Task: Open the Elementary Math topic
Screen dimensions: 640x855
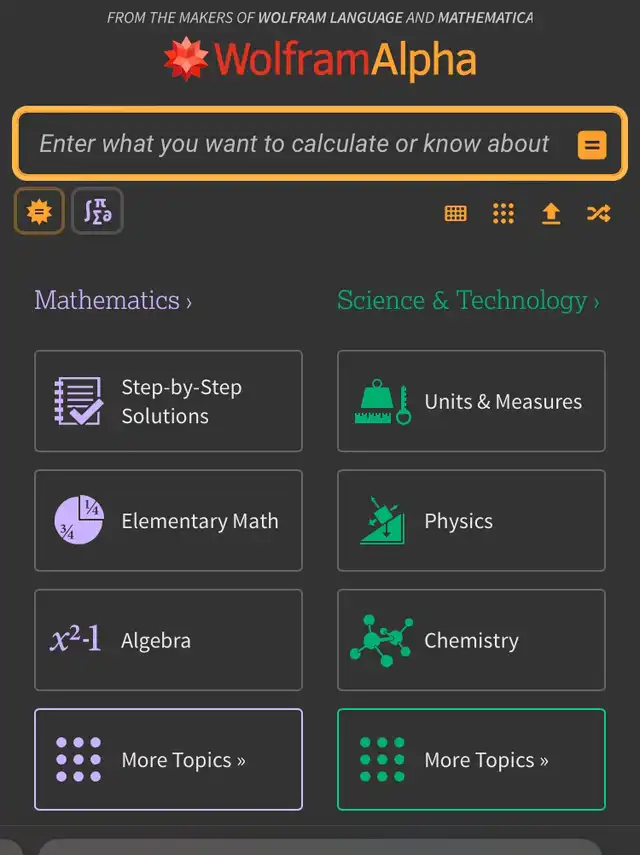Action: click(168, 521)
